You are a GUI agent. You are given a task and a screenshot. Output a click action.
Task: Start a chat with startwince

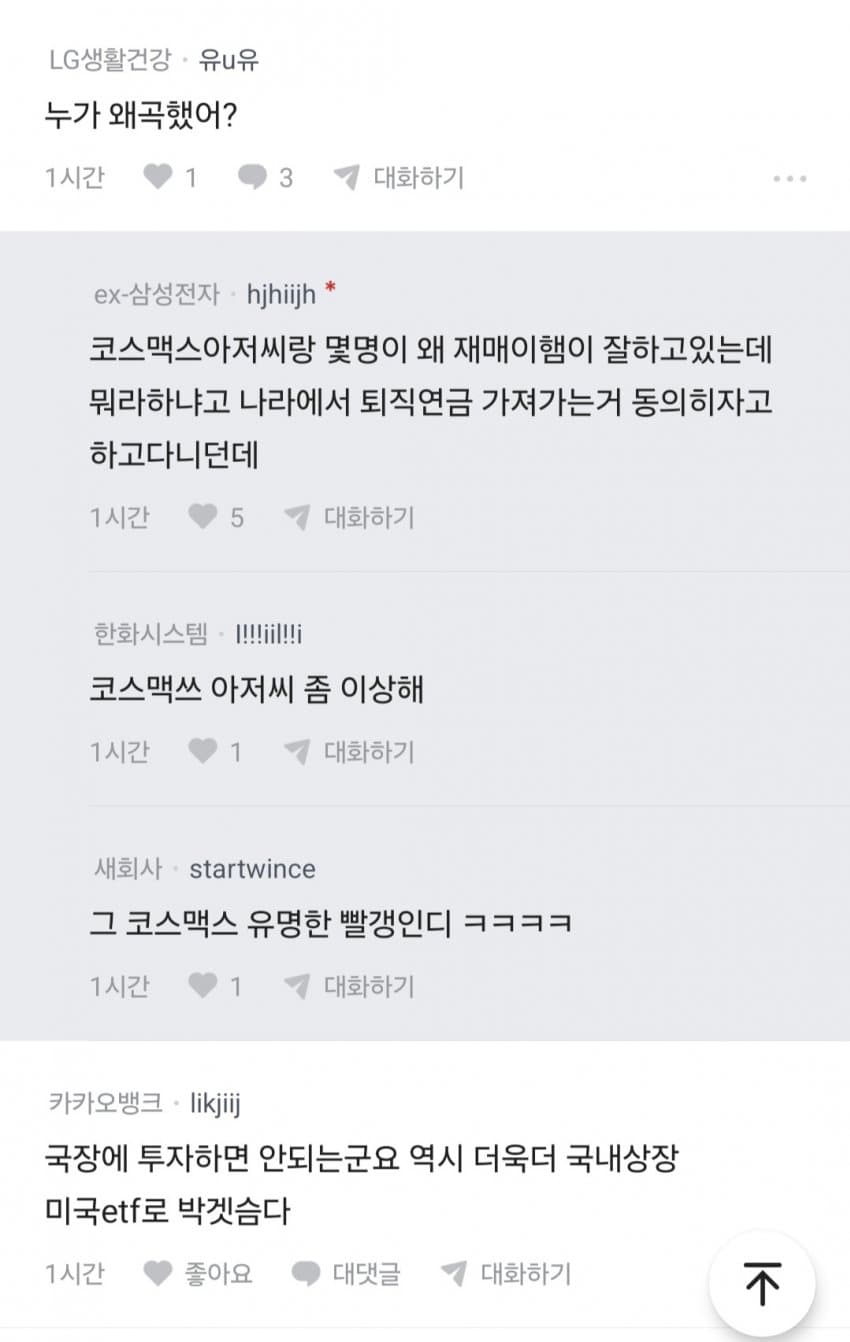(349, 987)
